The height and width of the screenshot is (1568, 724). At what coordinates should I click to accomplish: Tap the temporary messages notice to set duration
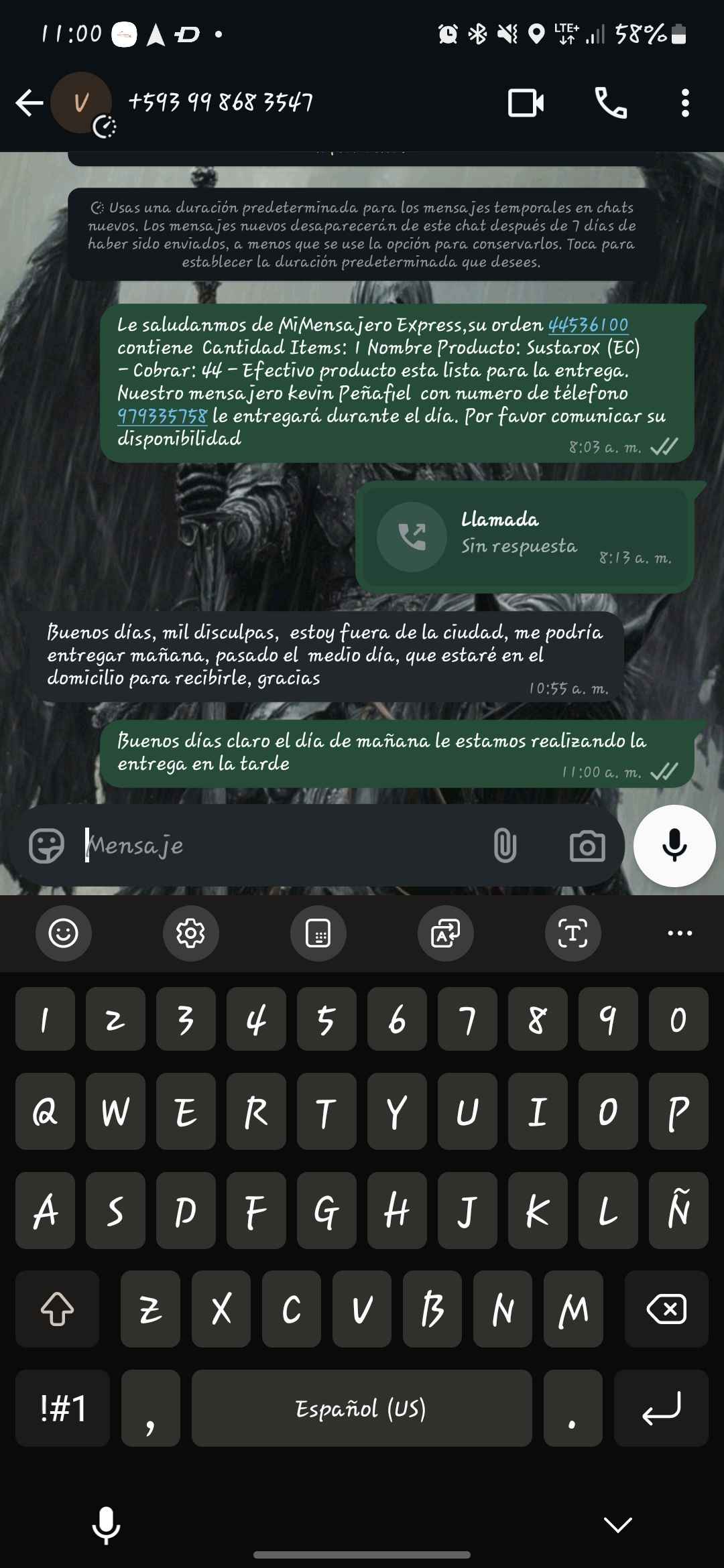[362, 235]
